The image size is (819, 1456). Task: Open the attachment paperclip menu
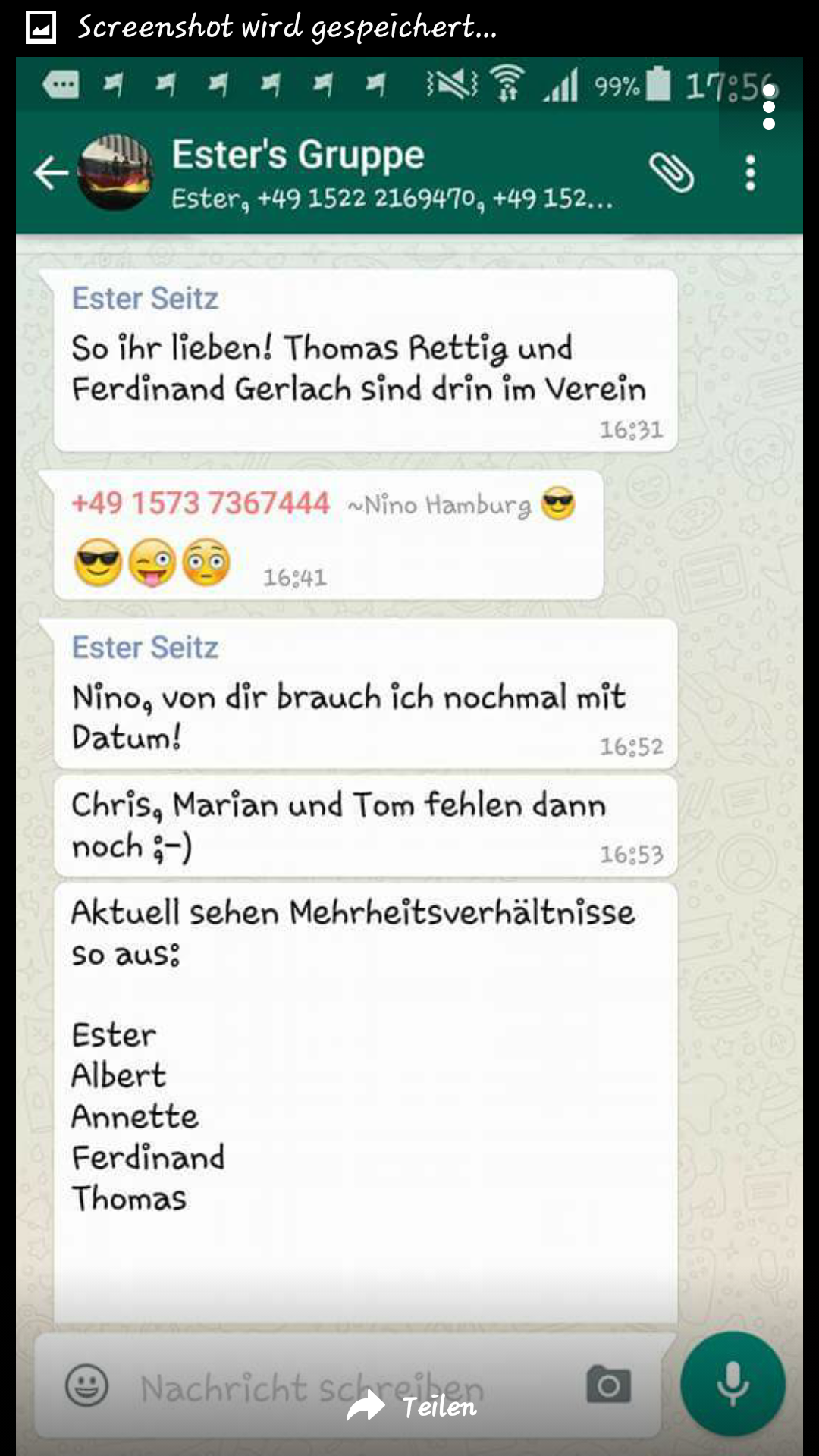[x=671, y=173]
